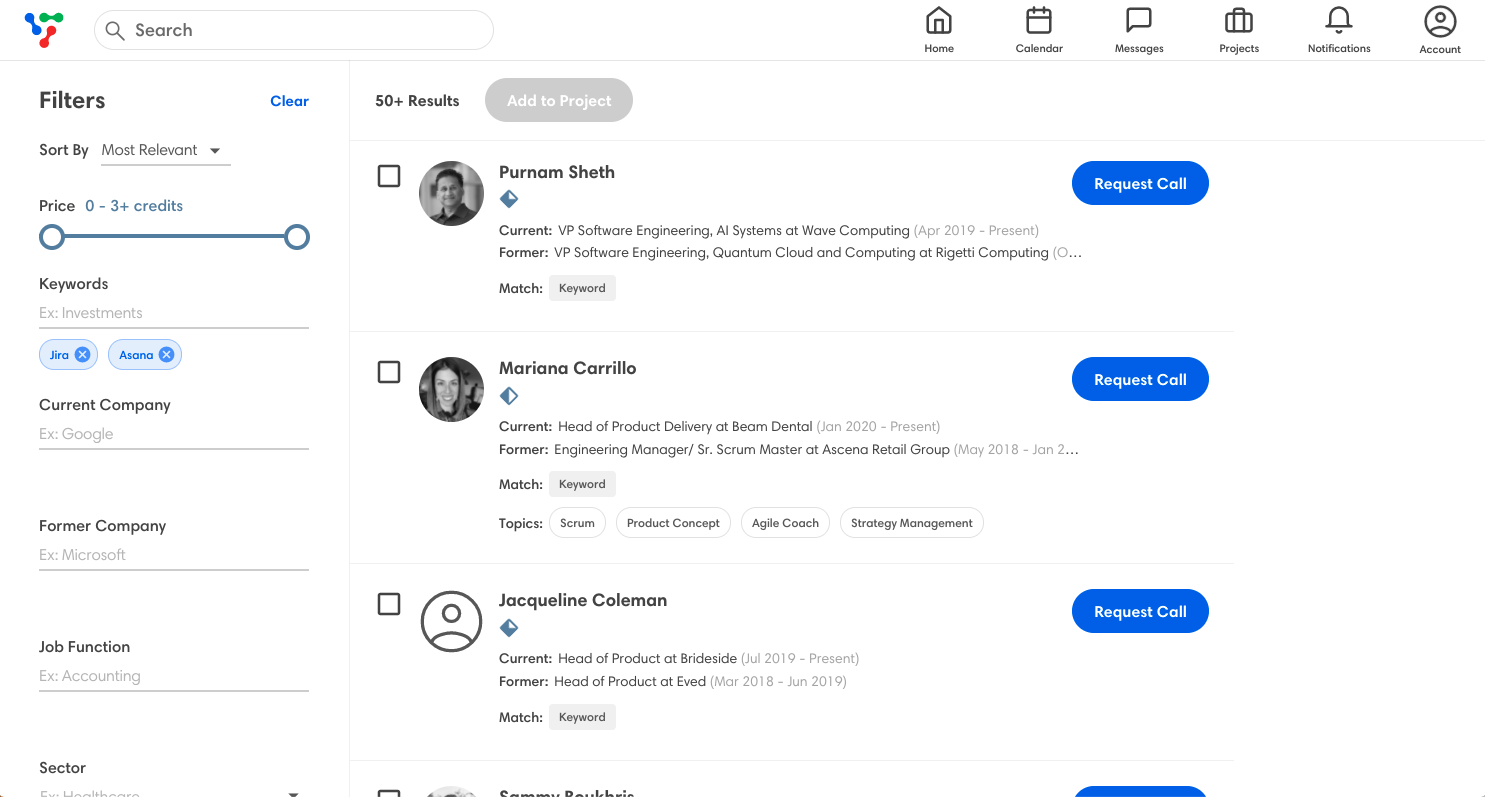Request a call with Purnam Sheth
The image size is (1485, 797).
[1140, 184]
